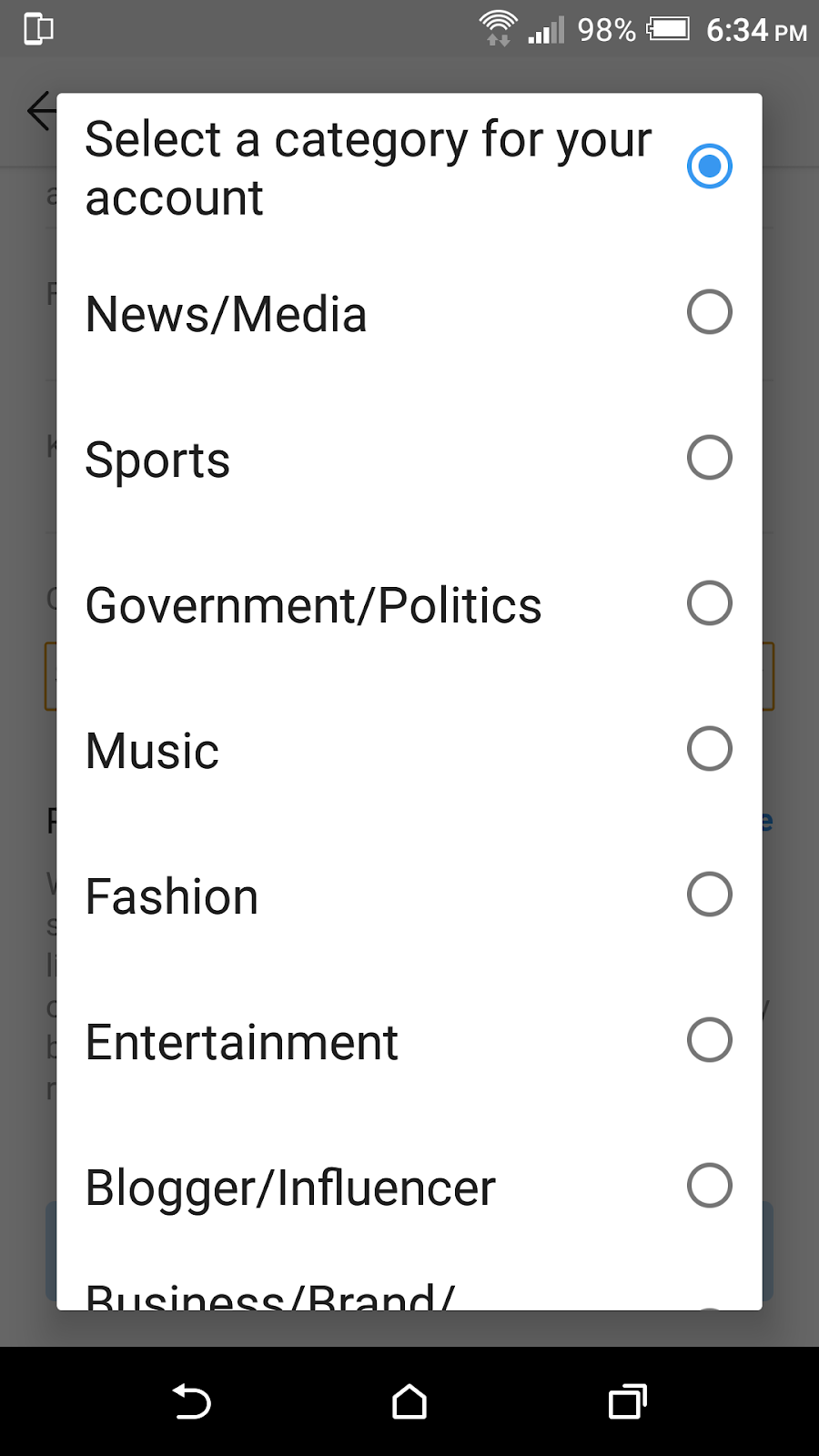This screenshot has height=1456, width=819.
Task: Select the Fashion category
Action: coord(409,895)
